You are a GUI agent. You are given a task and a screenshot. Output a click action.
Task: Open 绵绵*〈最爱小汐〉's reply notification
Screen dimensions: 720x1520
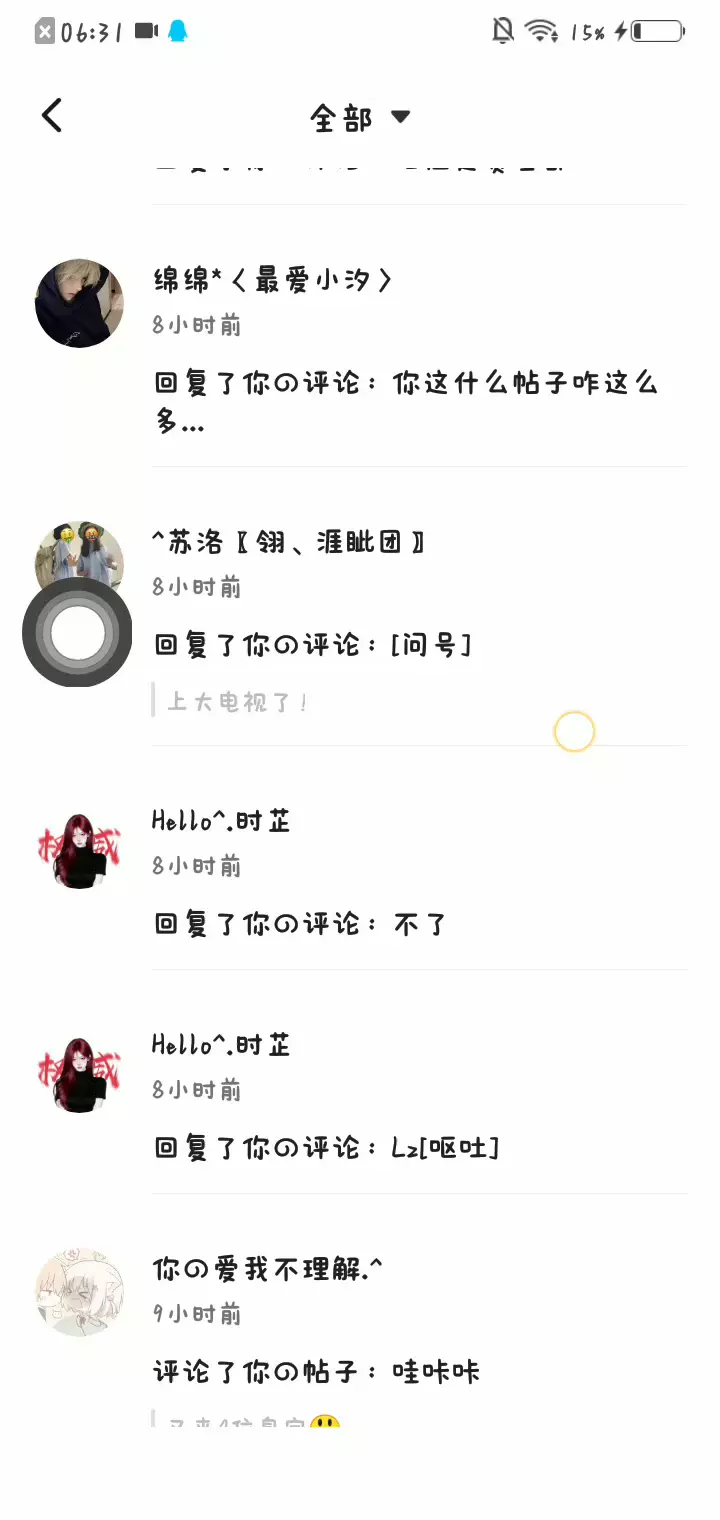coord(405,401)
